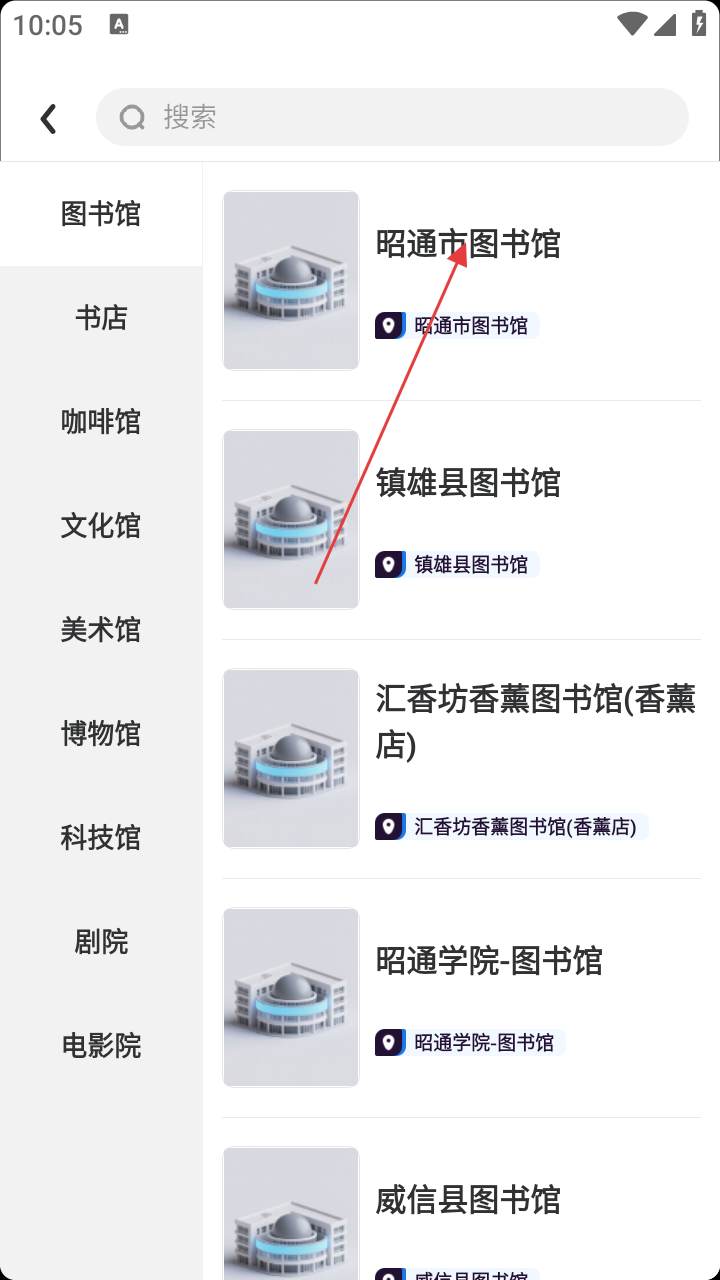The image size is (720, 1280).
Task: Show the 博物馆 category
Action: click(x=101, y=734)
